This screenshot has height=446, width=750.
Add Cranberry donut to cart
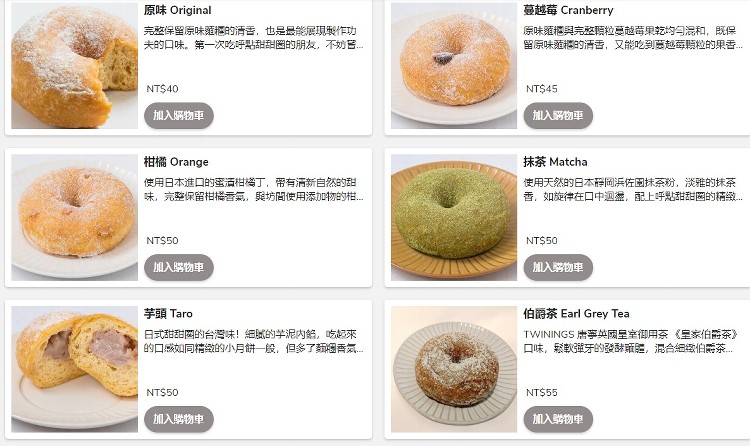click(x=558, y=115)
